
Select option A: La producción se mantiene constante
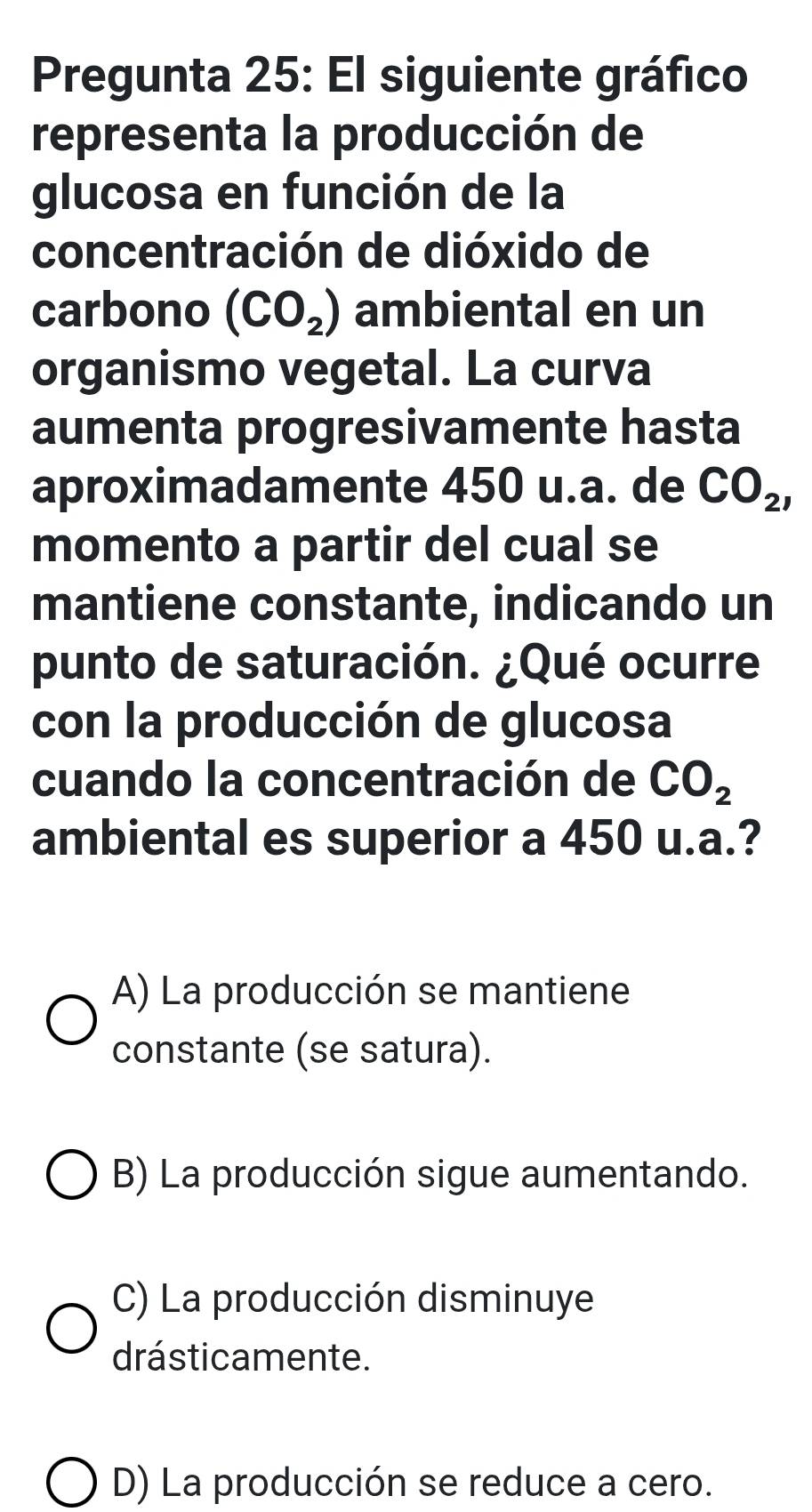click(x=69, y=1020)
